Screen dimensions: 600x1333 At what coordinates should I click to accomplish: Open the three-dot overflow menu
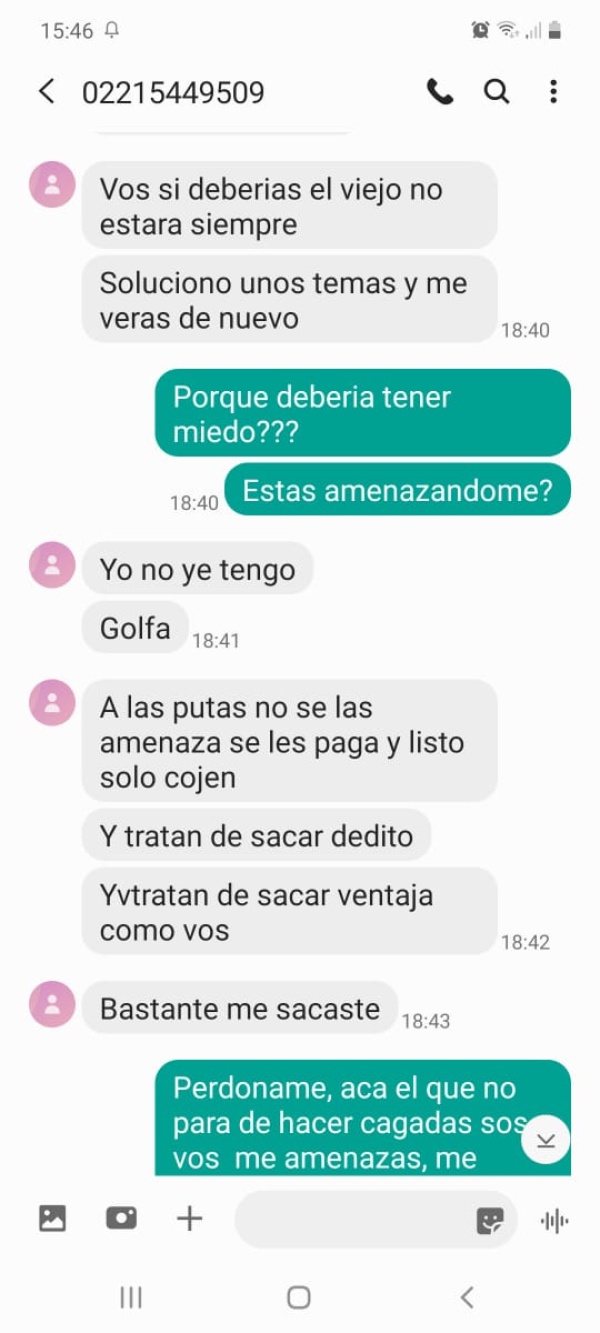553,92
